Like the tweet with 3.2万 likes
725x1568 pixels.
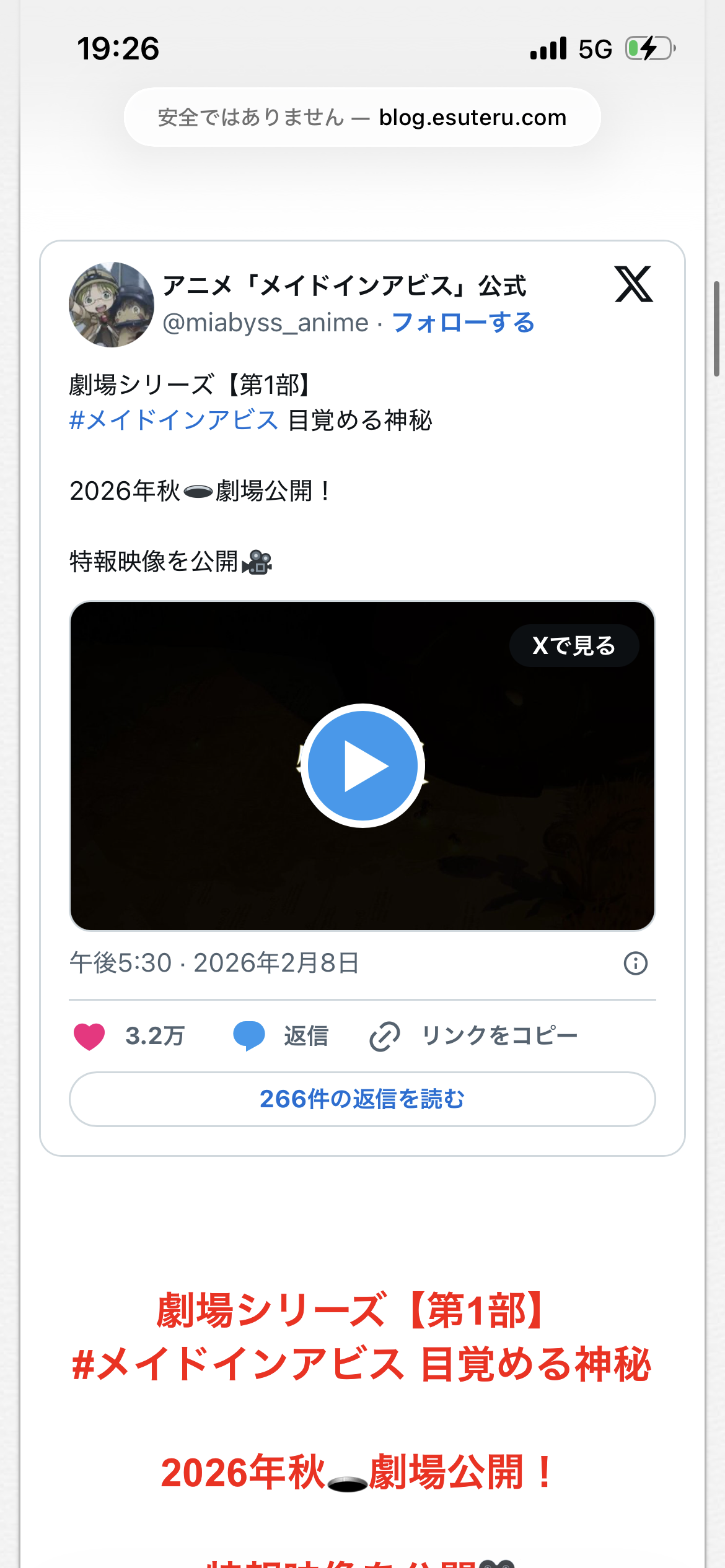click(x=90, y=1036)
